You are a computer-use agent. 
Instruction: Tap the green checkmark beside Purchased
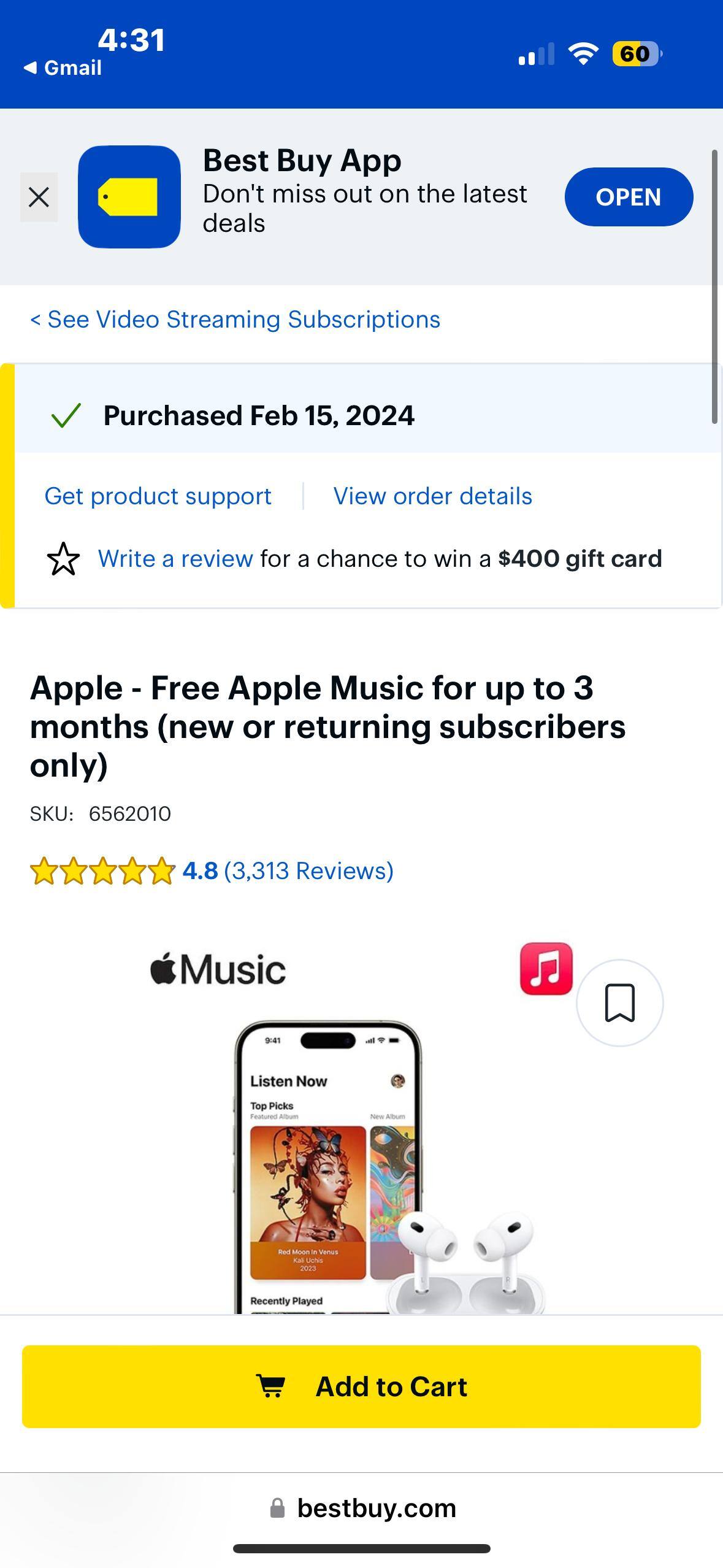(x=69, y=415)
